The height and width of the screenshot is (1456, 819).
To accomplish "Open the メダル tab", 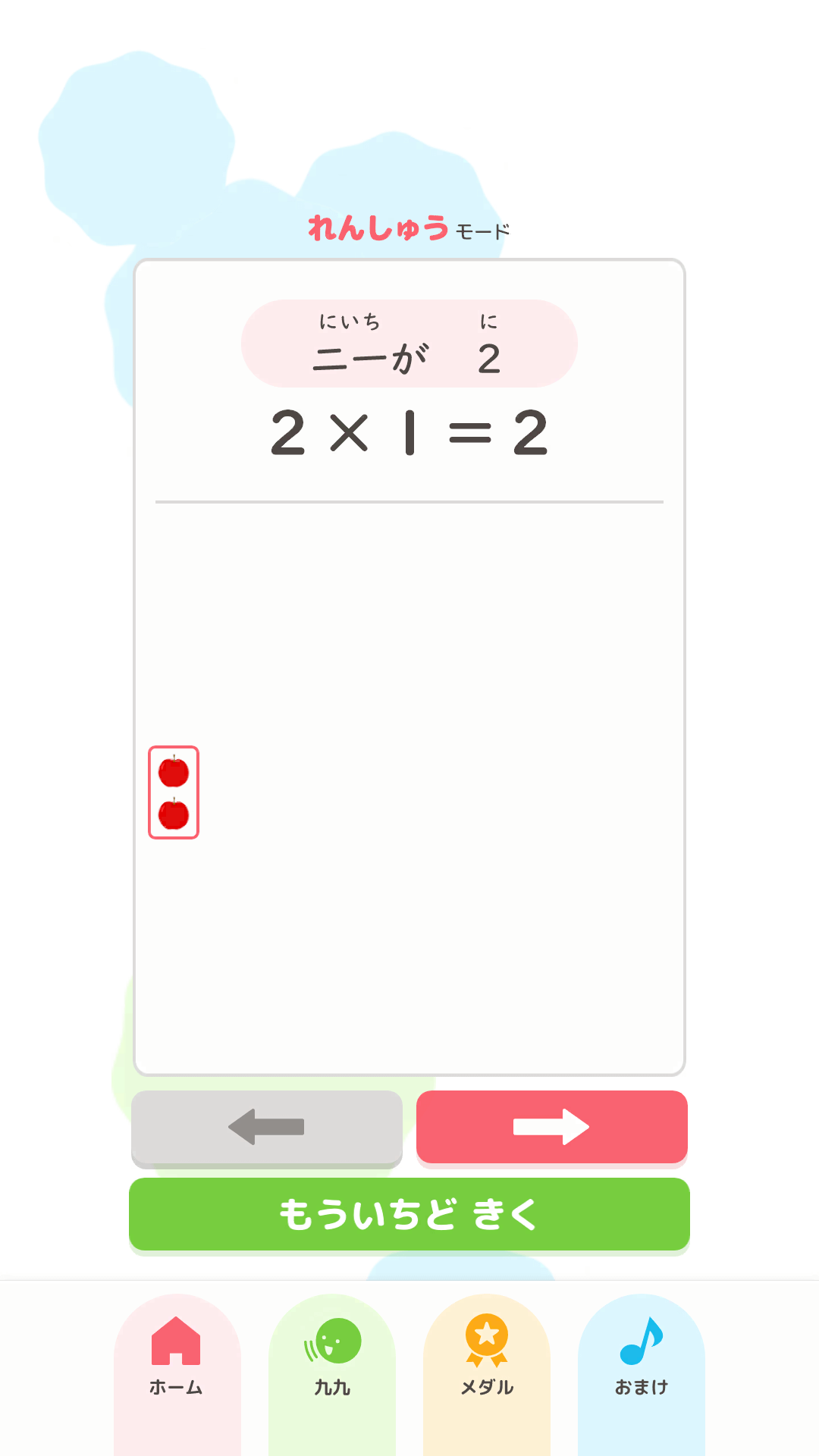I will (x=487, y=1357).
